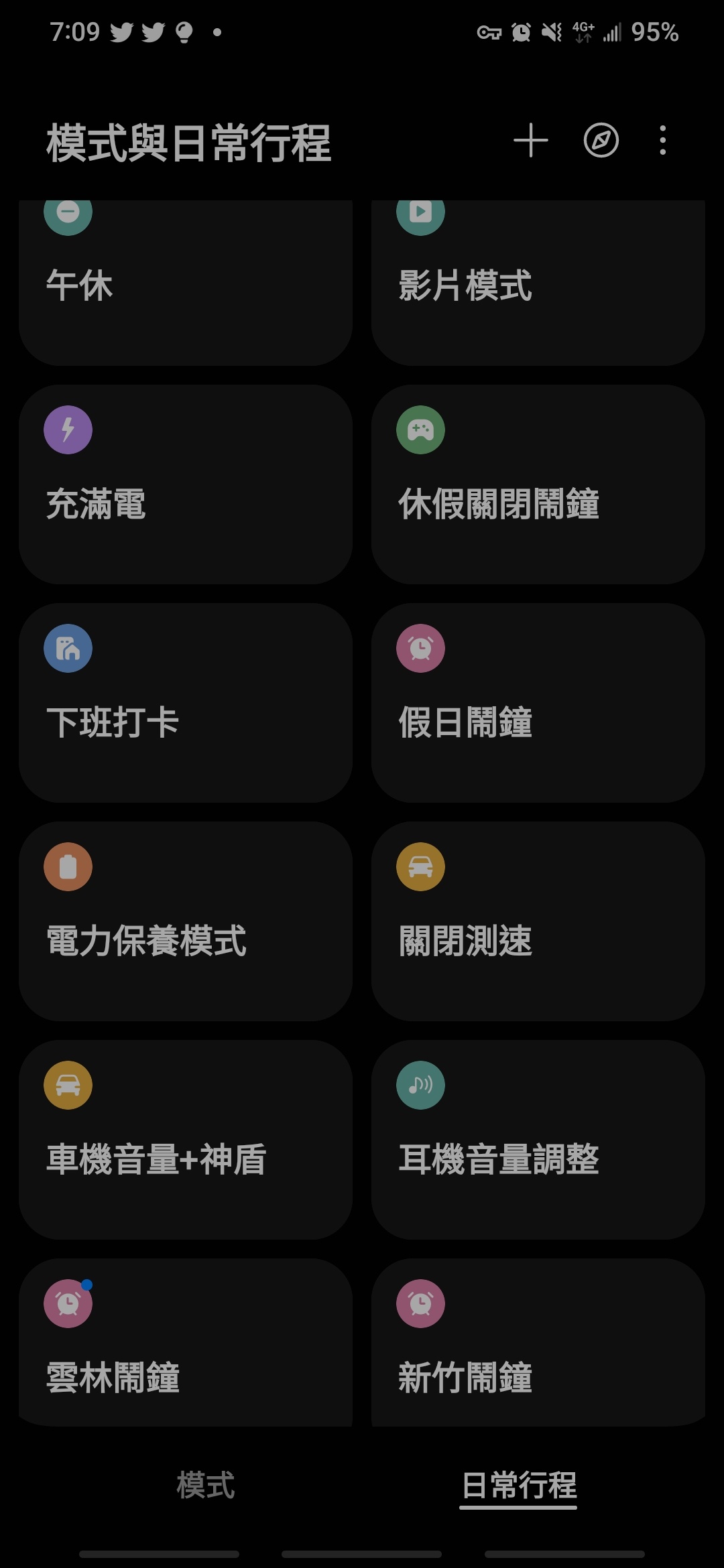
Task: Open the 車機音量+神盾 routine
Action: 186,1139
